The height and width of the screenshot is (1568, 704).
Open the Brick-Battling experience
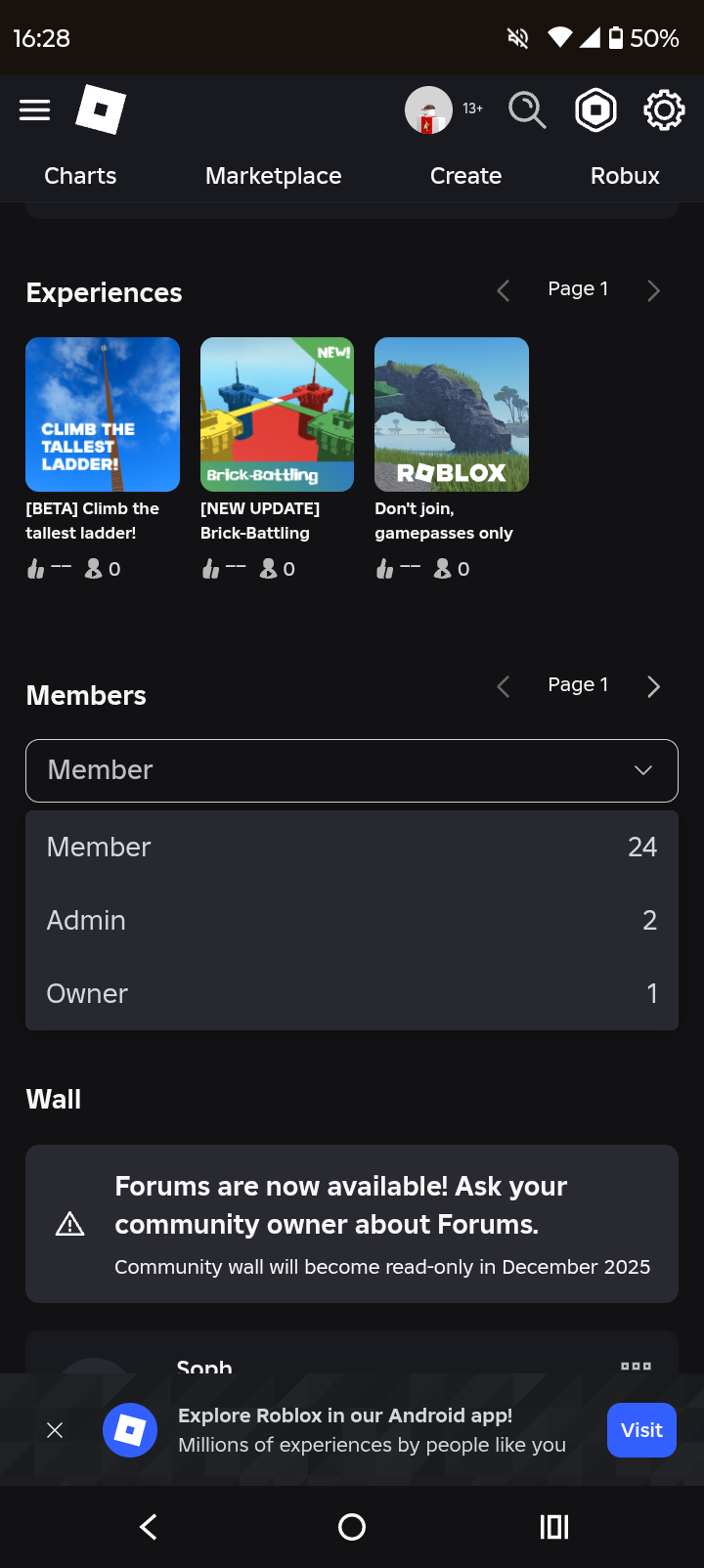coord(277,414)
